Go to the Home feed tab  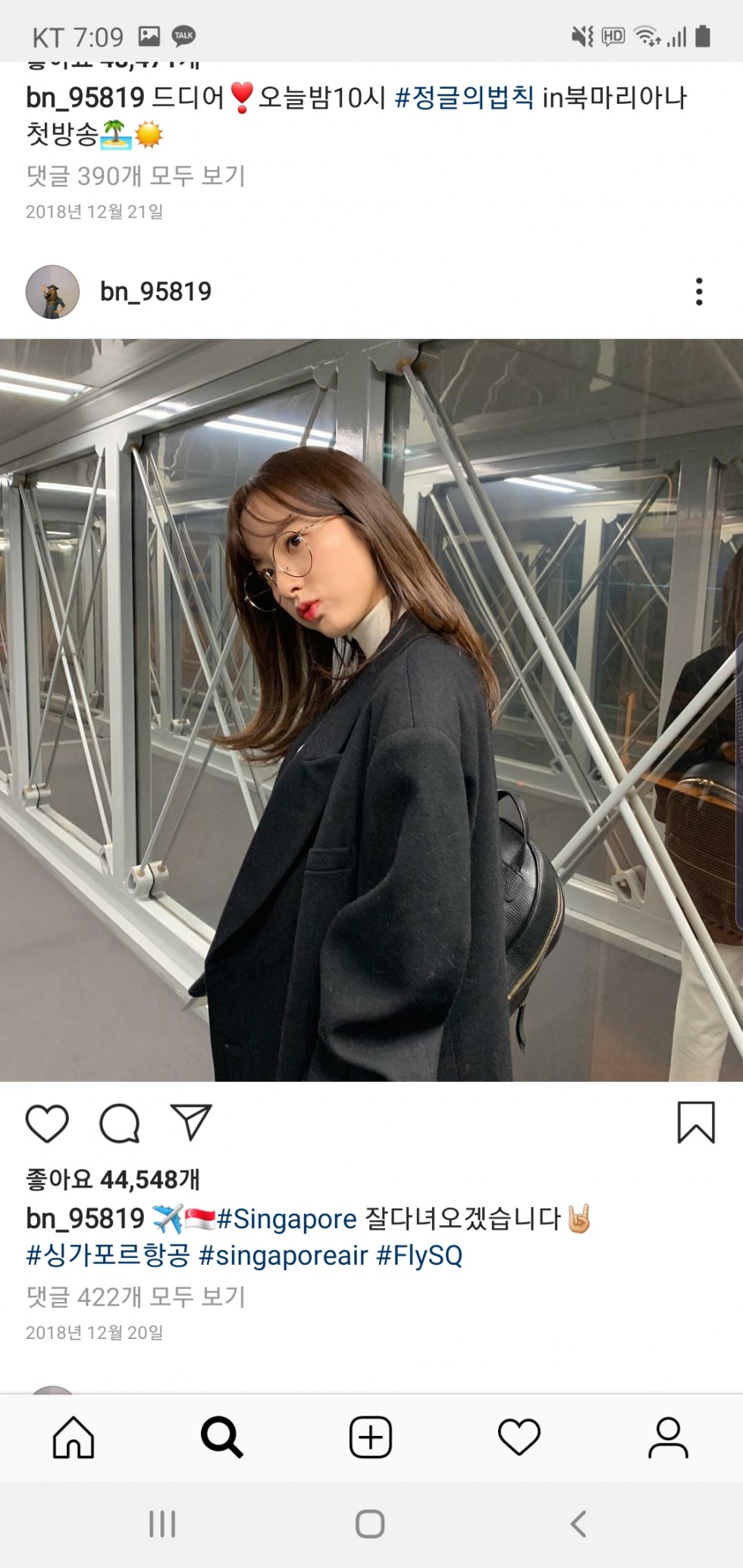pyautogui.click(x=74, y=1437)
